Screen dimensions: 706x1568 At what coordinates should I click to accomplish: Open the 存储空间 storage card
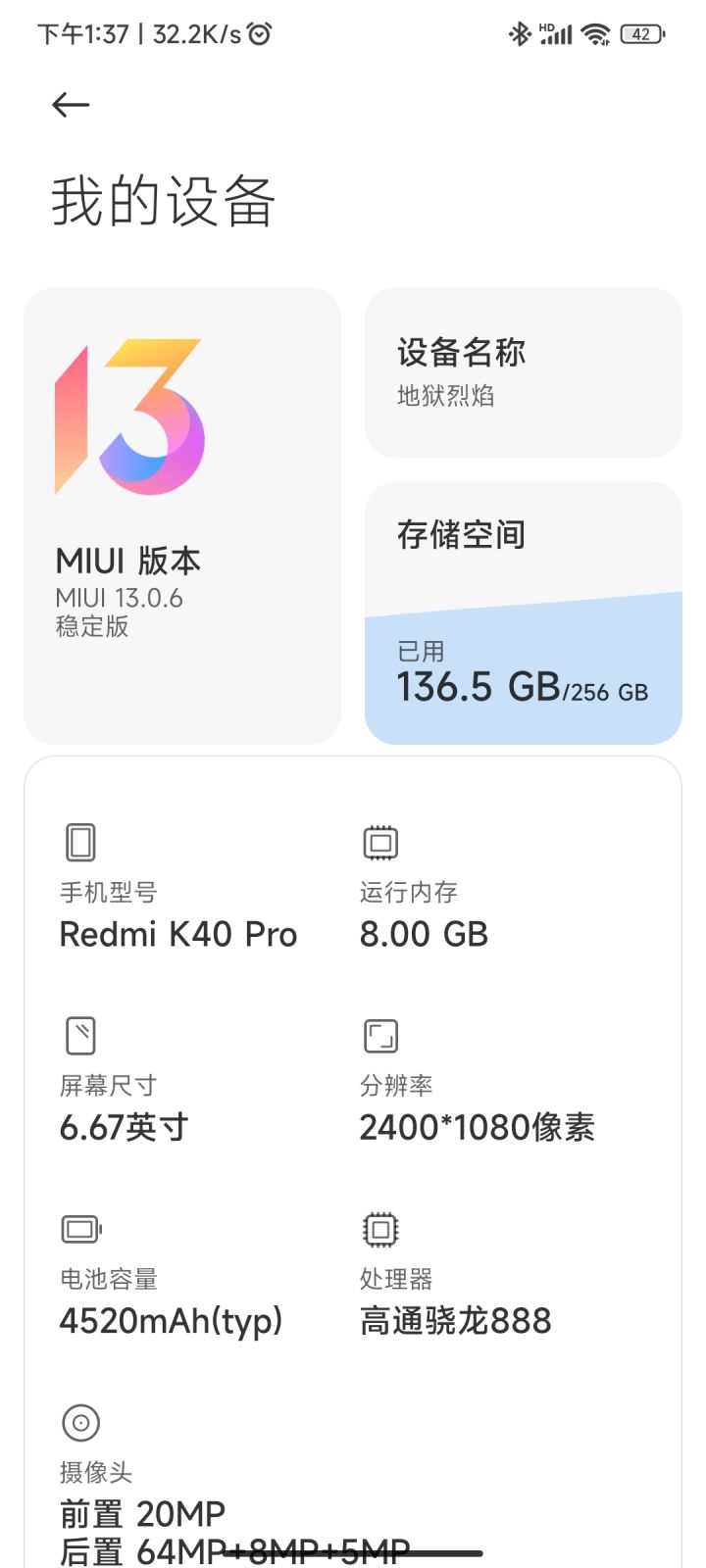[522, 612]
